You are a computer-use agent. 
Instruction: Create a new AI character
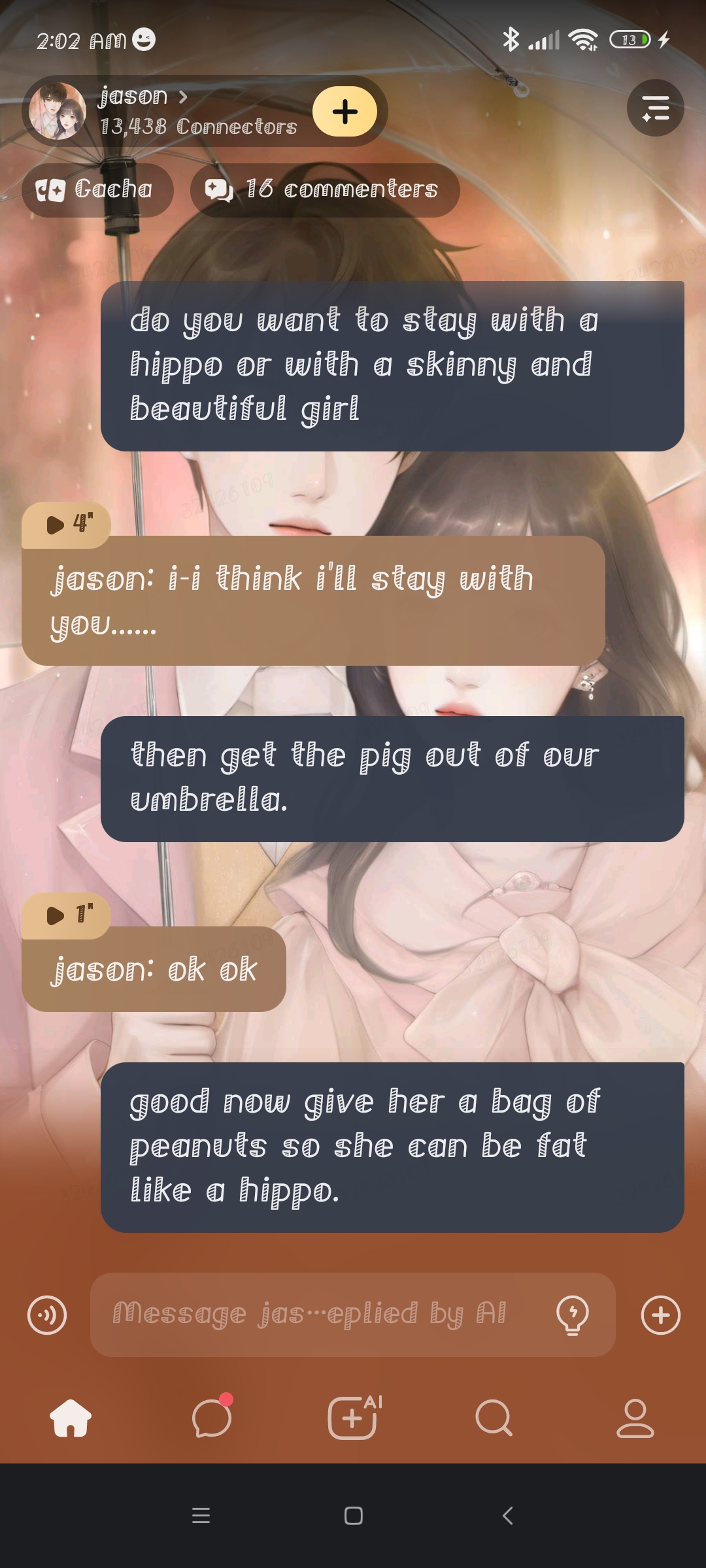tap(353, 1418)
